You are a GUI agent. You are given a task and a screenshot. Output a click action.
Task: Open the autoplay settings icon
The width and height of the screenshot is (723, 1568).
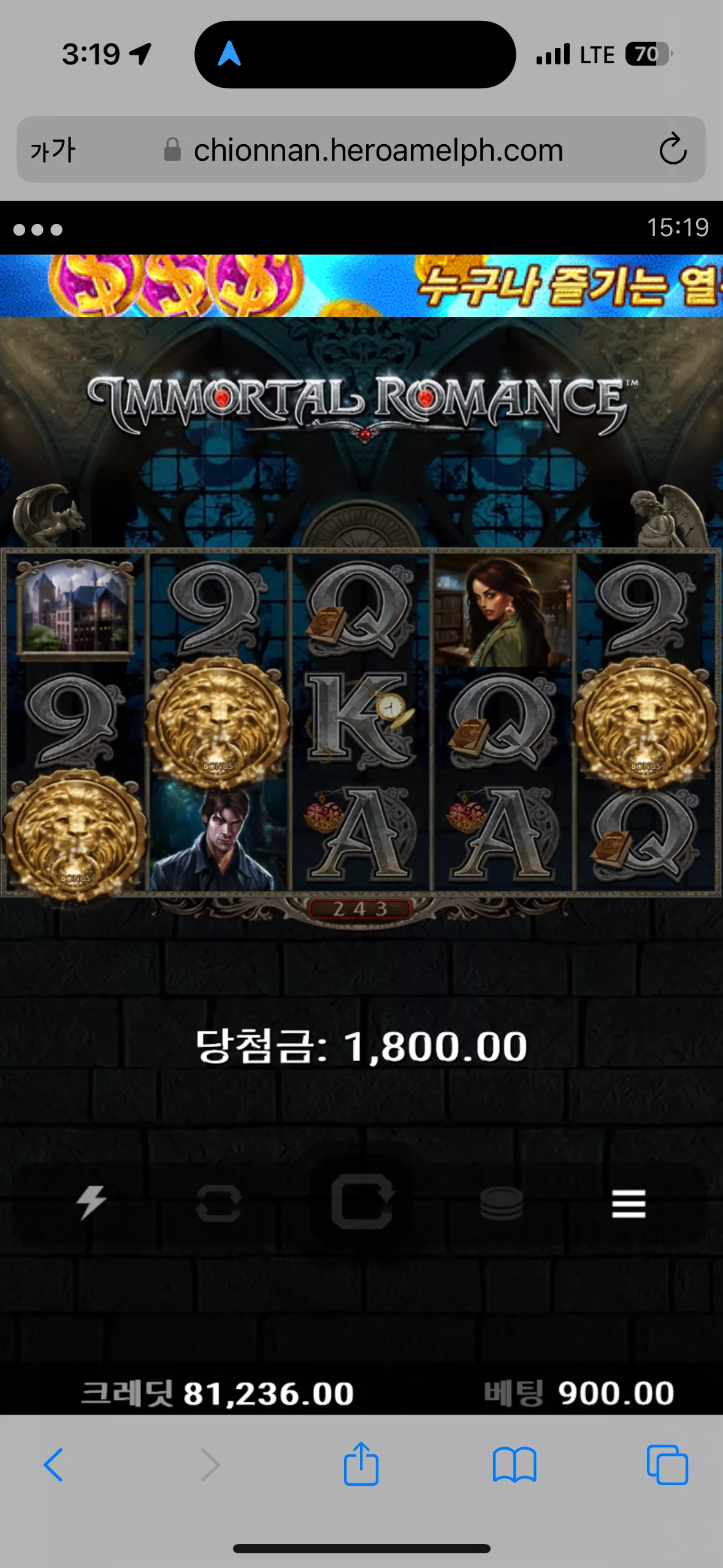(x=218, y=1203)
